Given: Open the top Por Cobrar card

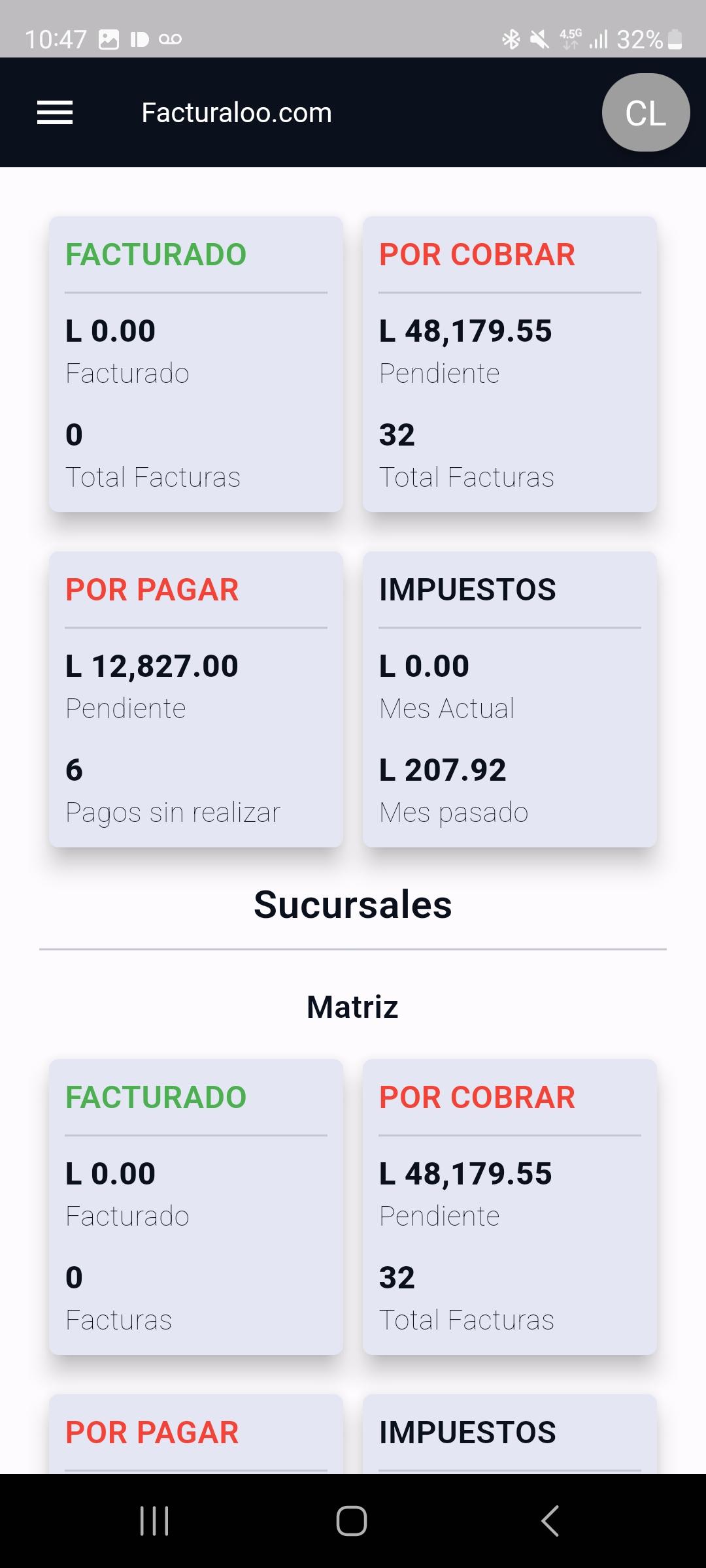Looking at the screenshot, I should (510, 364).
